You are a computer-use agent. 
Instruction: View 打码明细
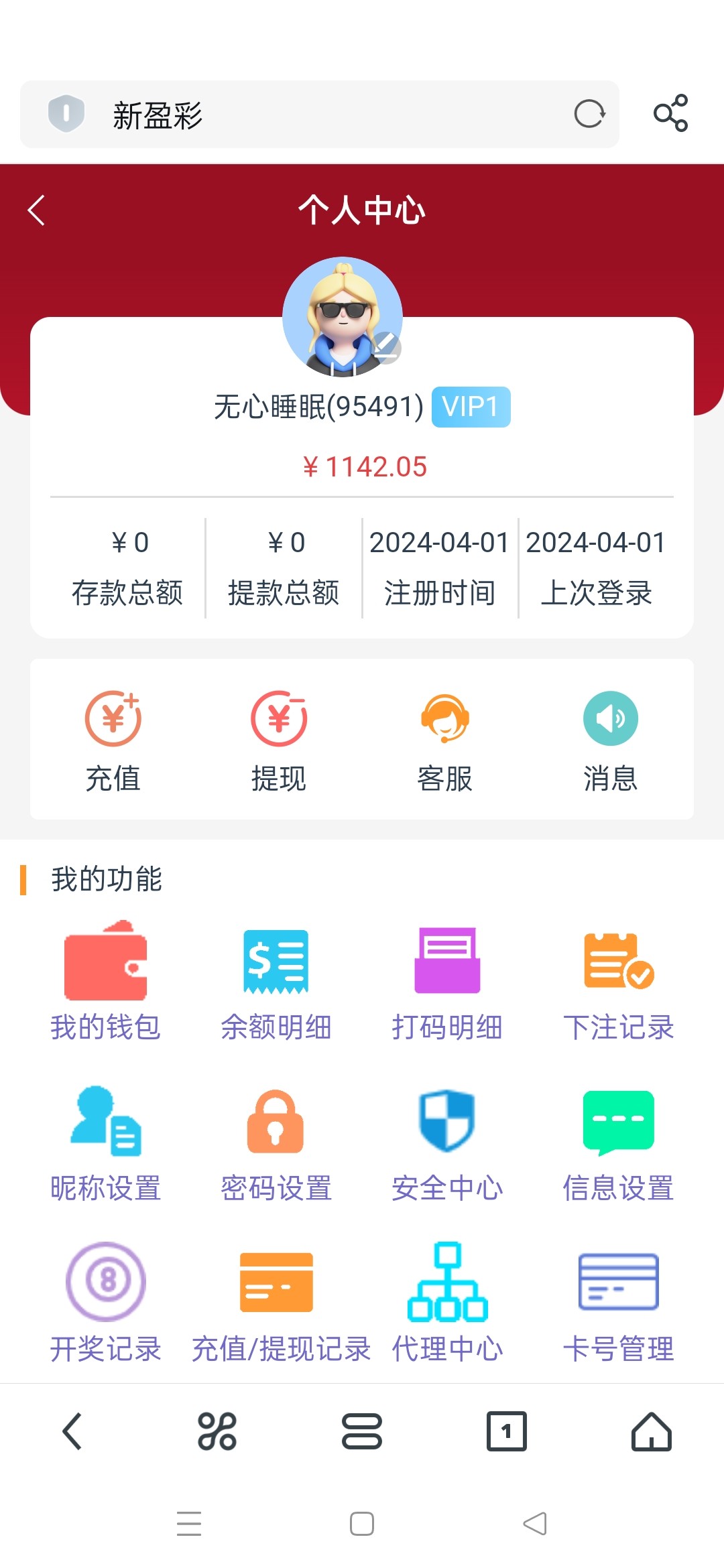pyautogui.click(x=447, y=981)
